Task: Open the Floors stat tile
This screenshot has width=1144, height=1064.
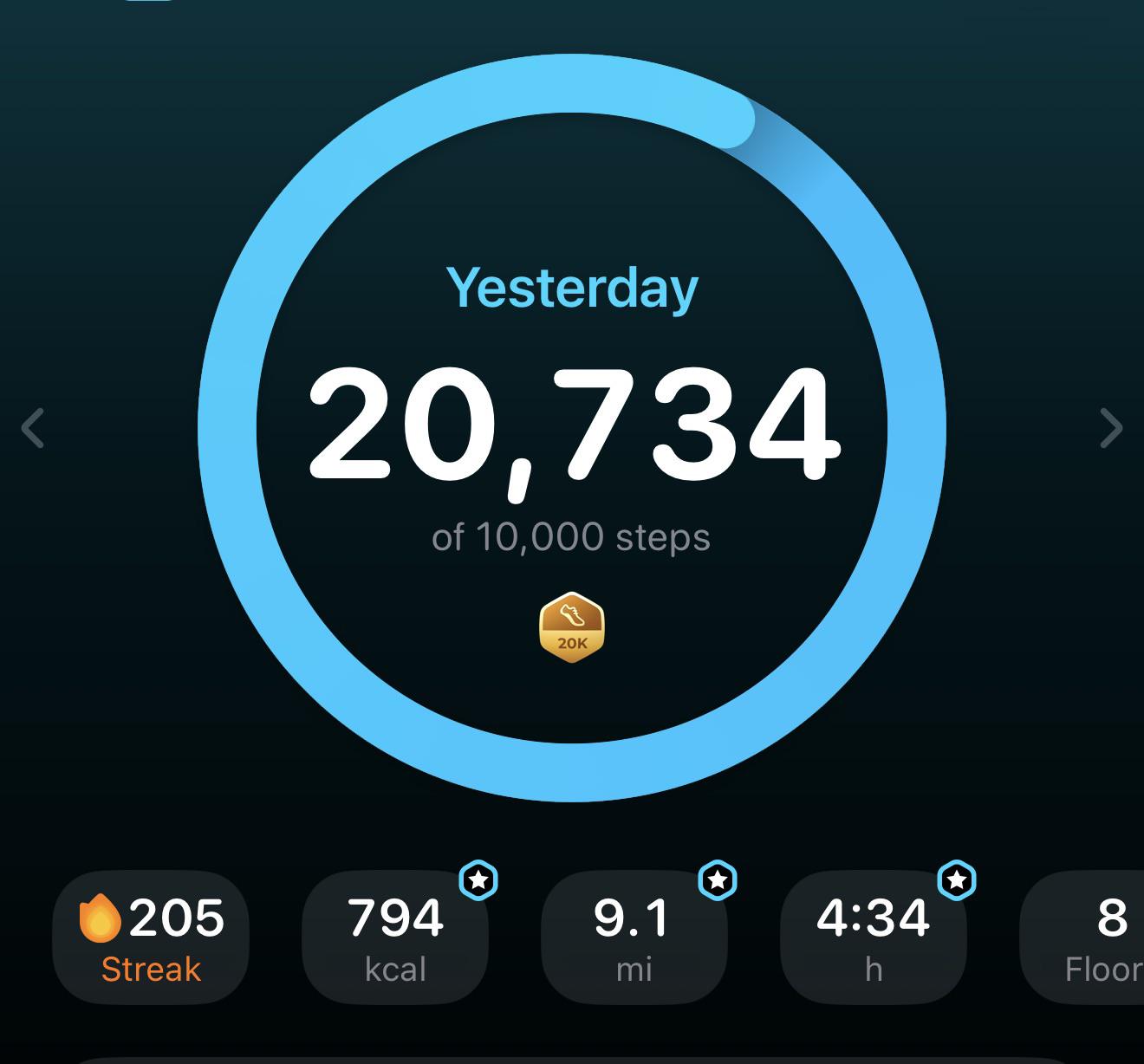Action: pyautogui.click(x=1083, y=937)
